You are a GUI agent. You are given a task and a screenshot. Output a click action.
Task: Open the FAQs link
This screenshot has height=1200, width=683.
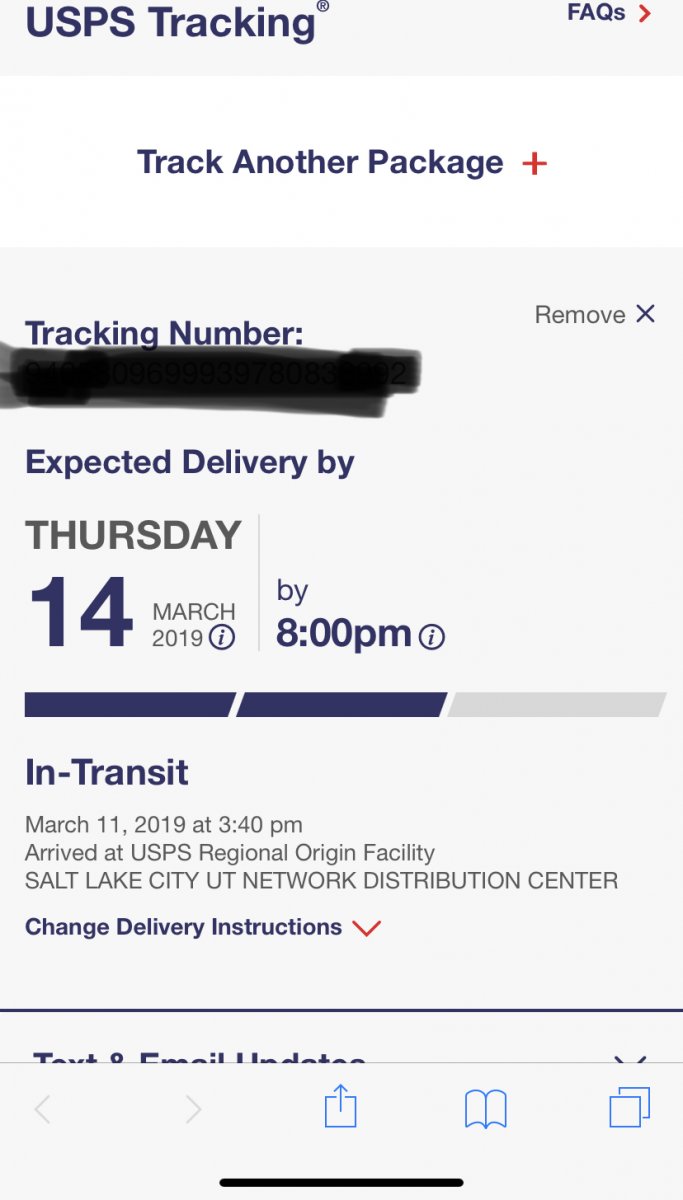tap(609, 13)
